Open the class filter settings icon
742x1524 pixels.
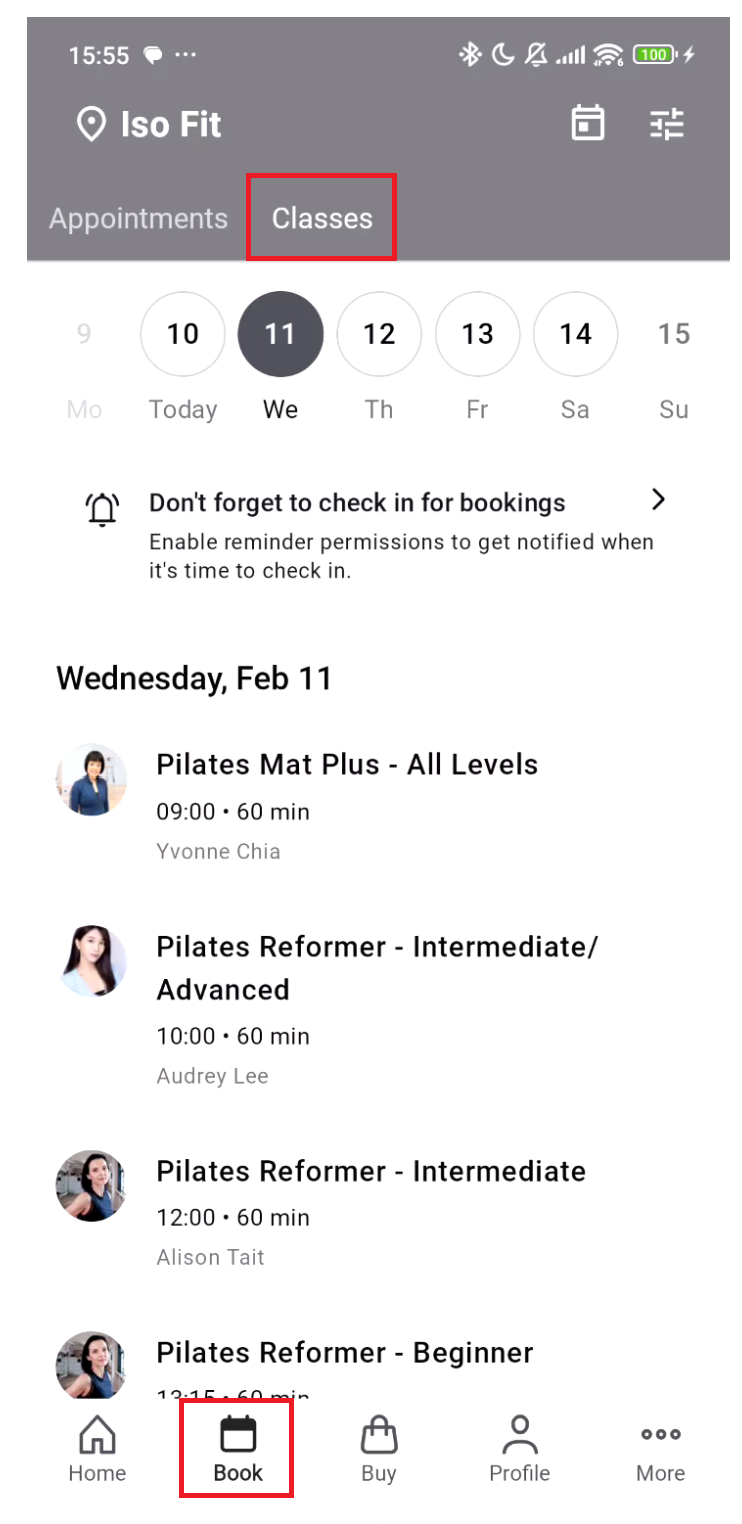666,124
